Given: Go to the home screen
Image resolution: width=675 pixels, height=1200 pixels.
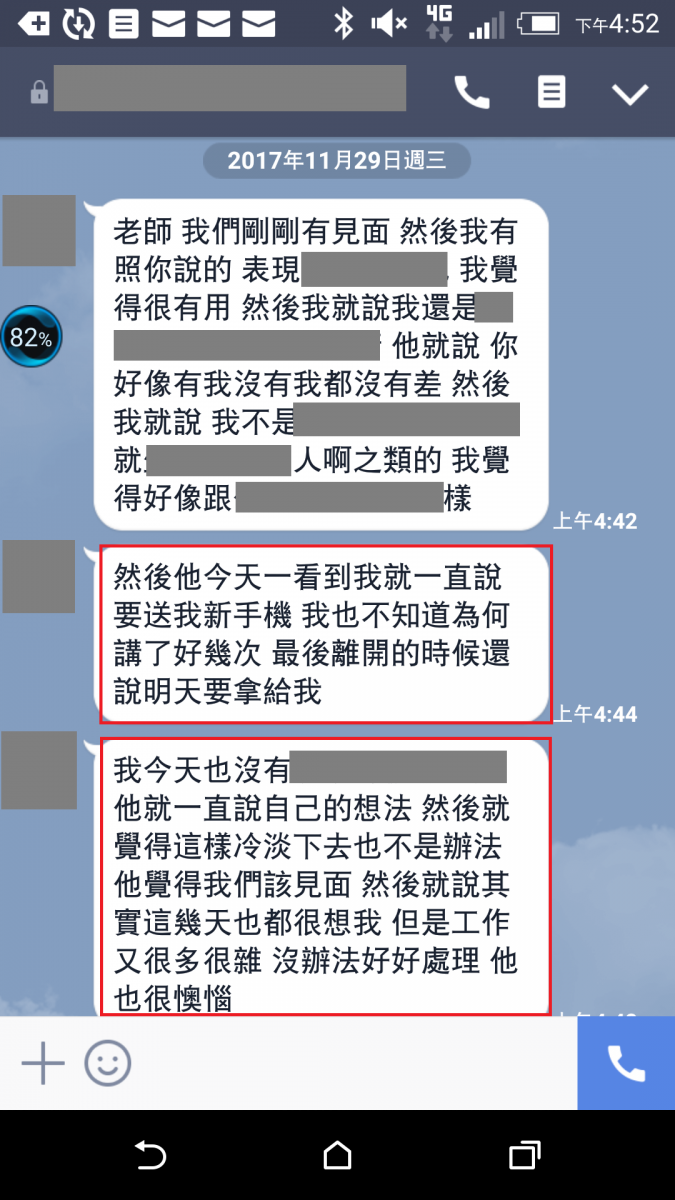Looking at the screenshot, I should (338, 1156).
